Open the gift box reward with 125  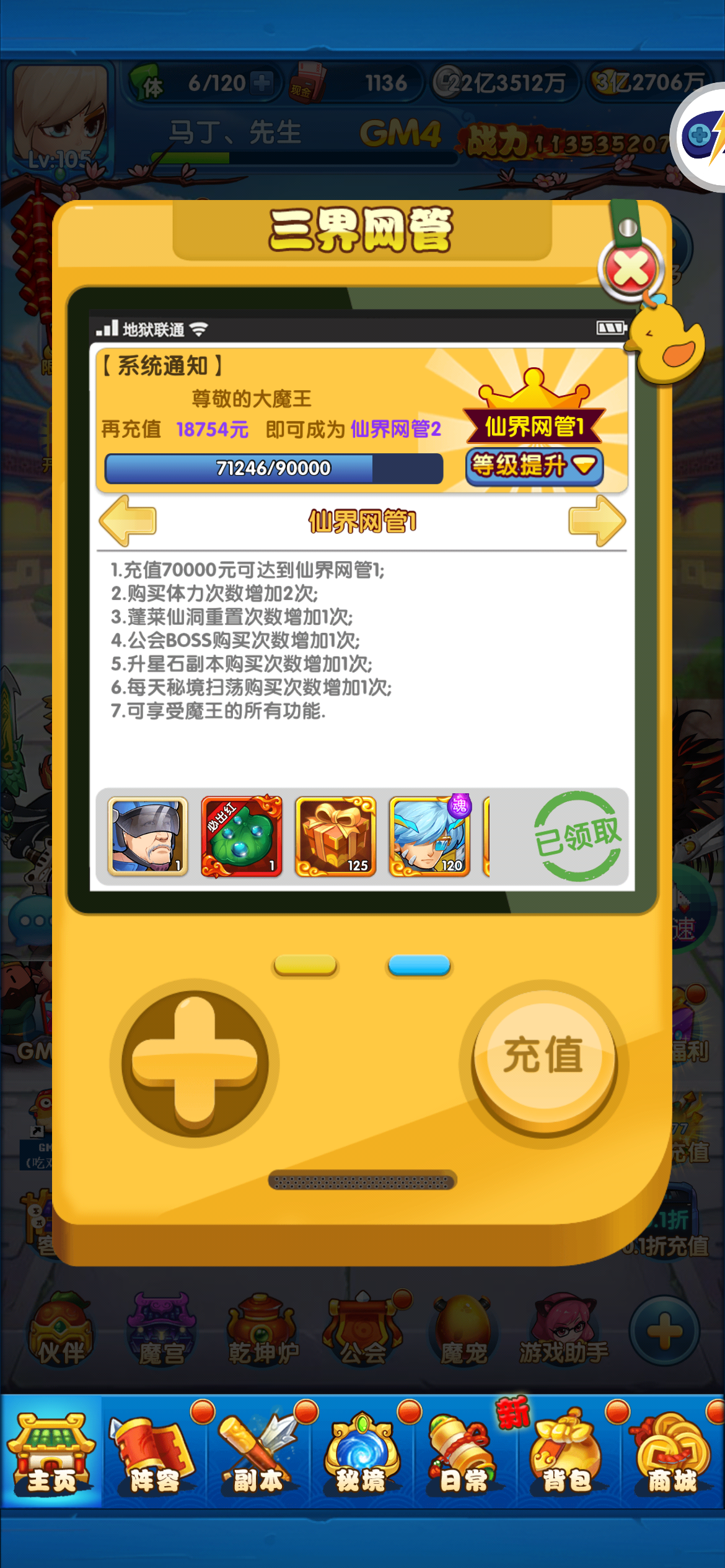[335, 836]
